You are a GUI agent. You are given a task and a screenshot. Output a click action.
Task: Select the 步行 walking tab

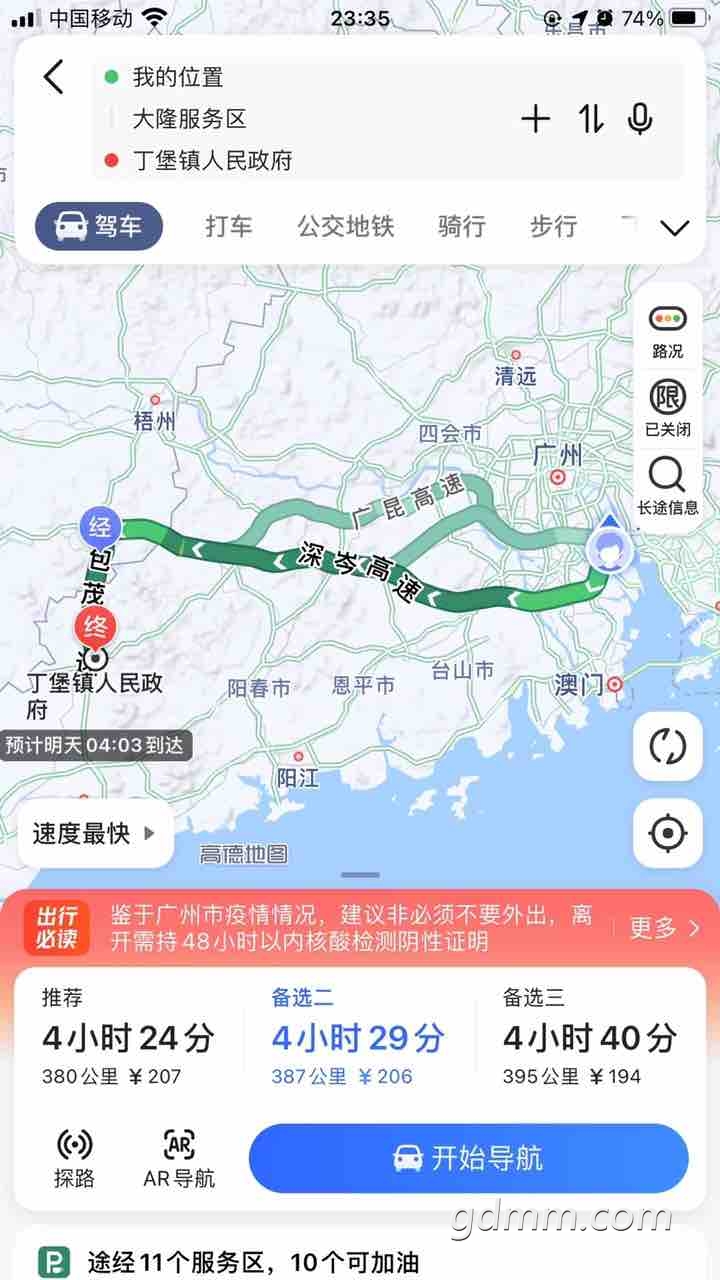pos(553,226)
